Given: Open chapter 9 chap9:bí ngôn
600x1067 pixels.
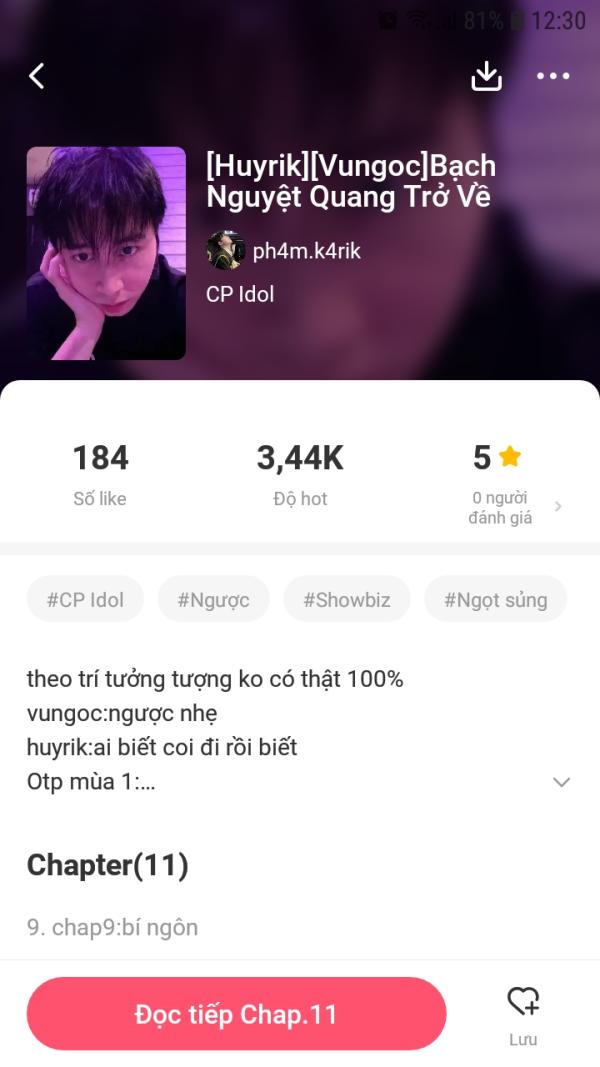Looking at the screenshot, I should (112, 927).
